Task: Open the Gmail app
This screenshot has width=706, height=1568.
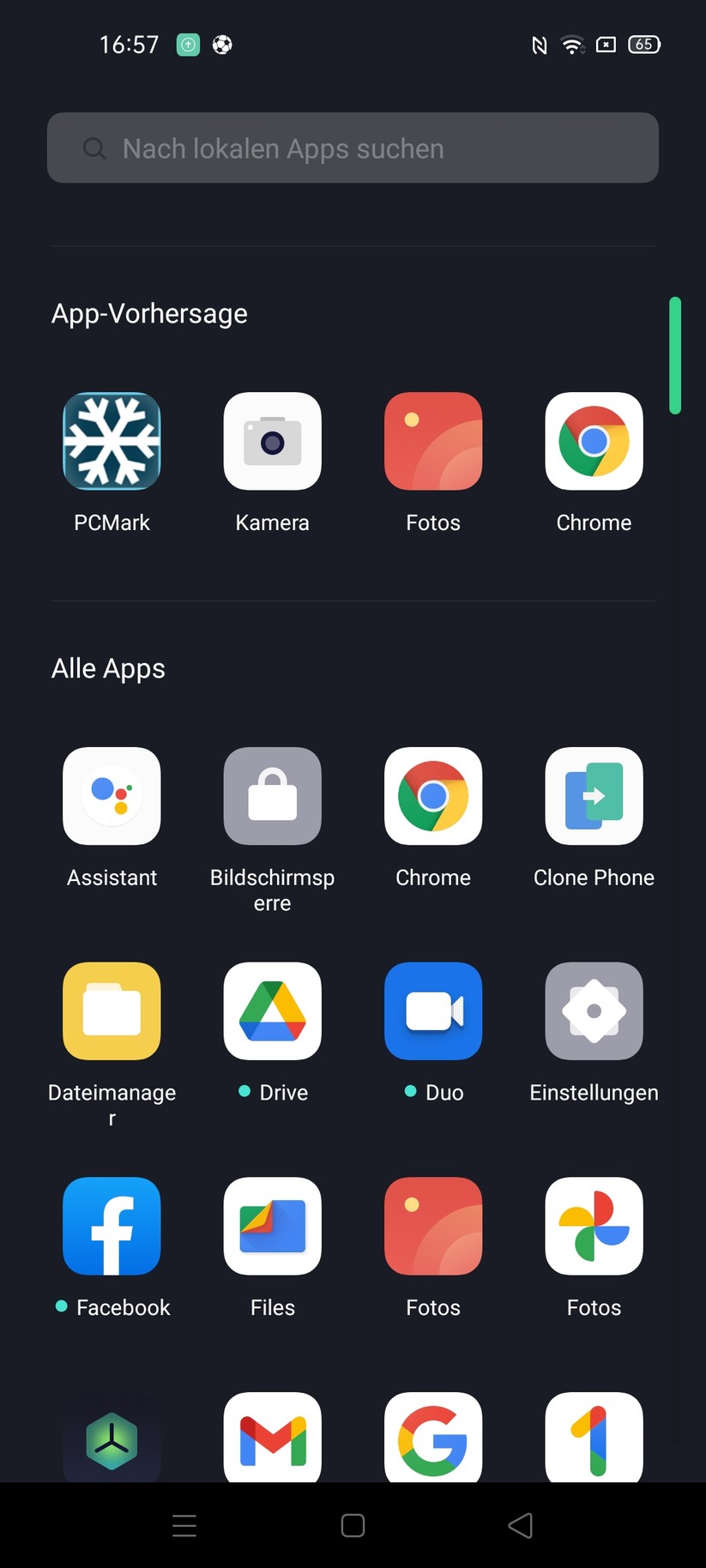Action: [x=273, y=1438]
